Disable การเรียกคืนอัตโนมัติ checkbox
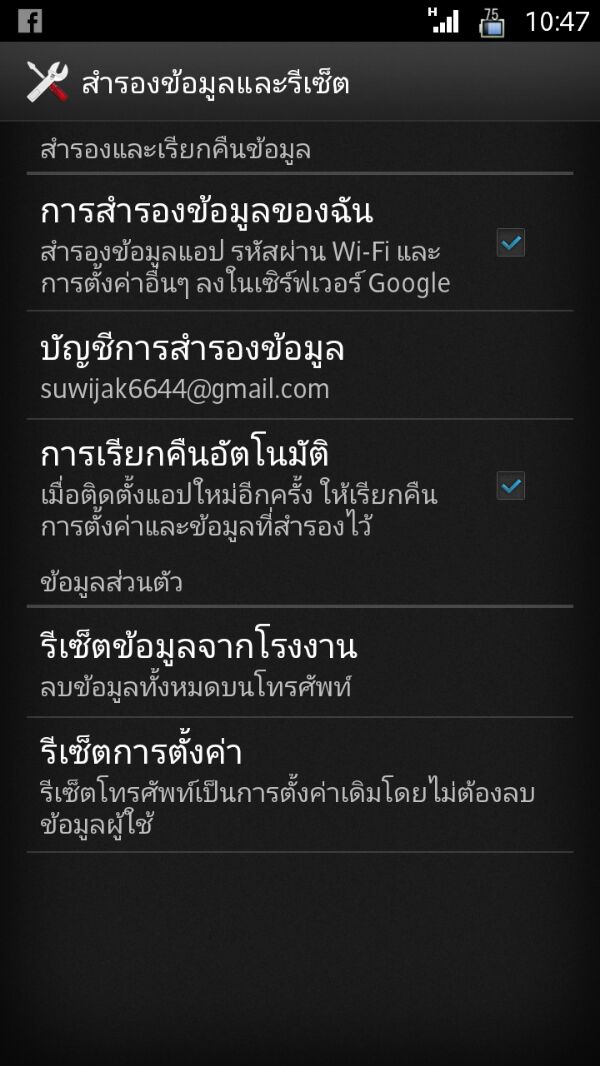This screenshot has height=1066, width=600. (x=510, y=486)
